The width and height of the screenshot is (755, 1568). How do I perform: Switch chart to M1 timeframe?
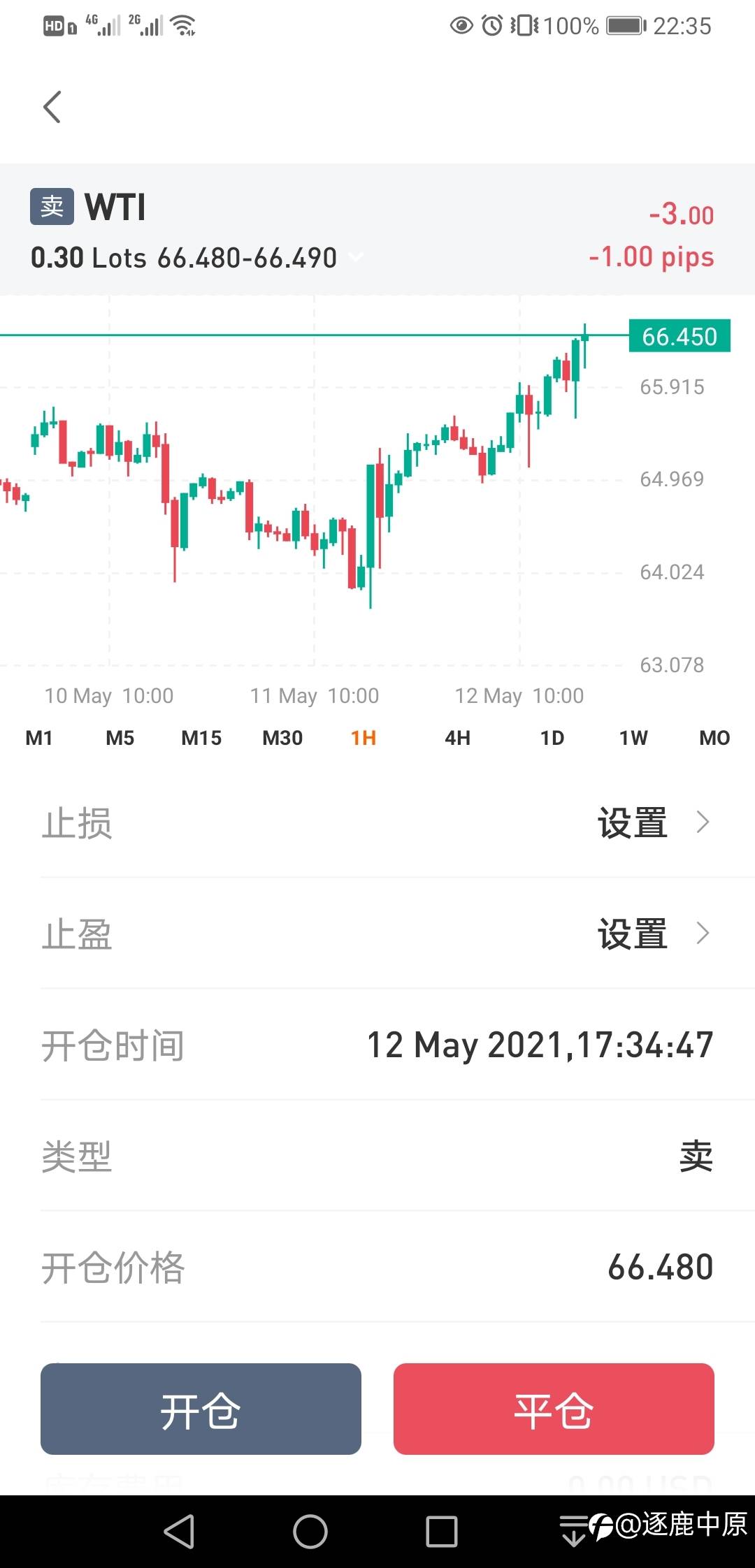coord(39,738)
